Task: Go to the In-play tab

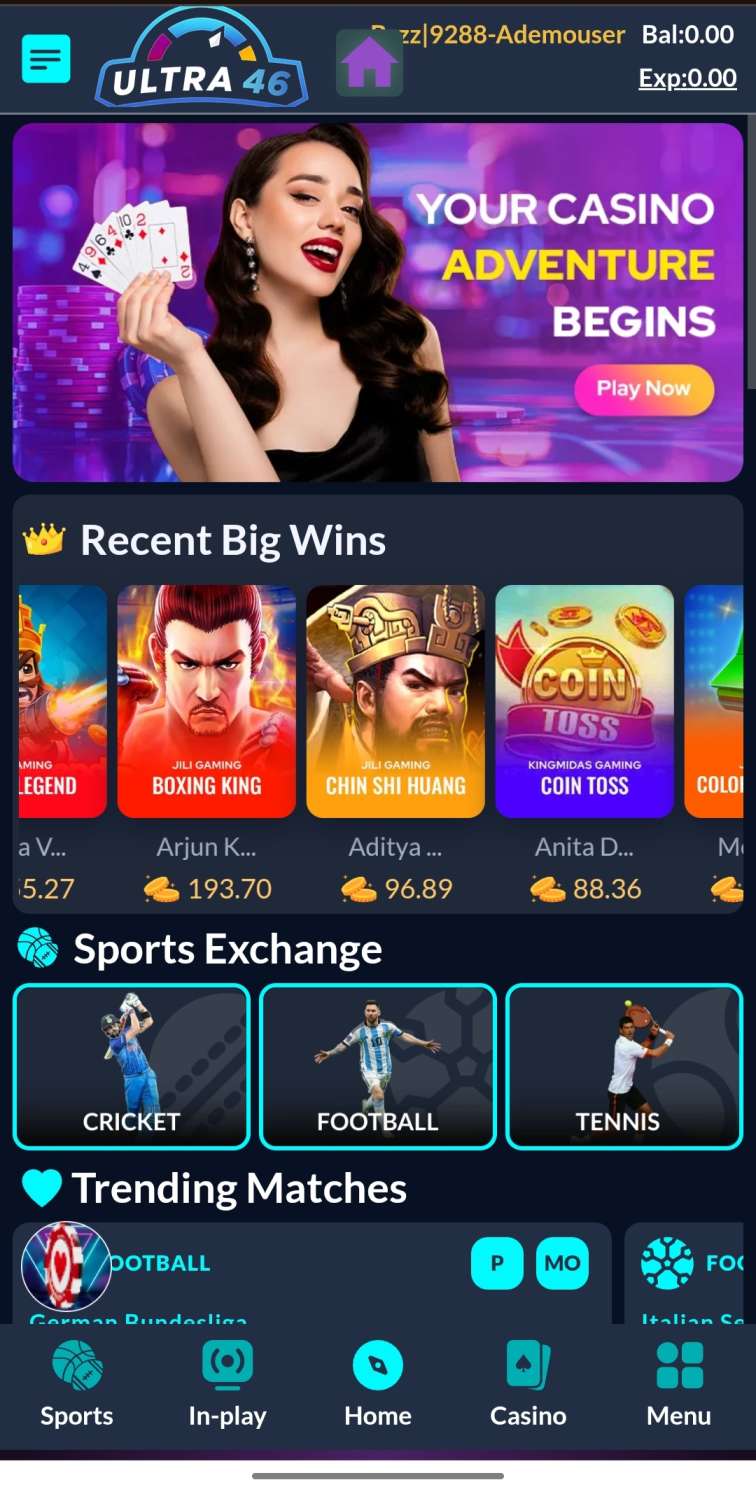Action: 227,1385
